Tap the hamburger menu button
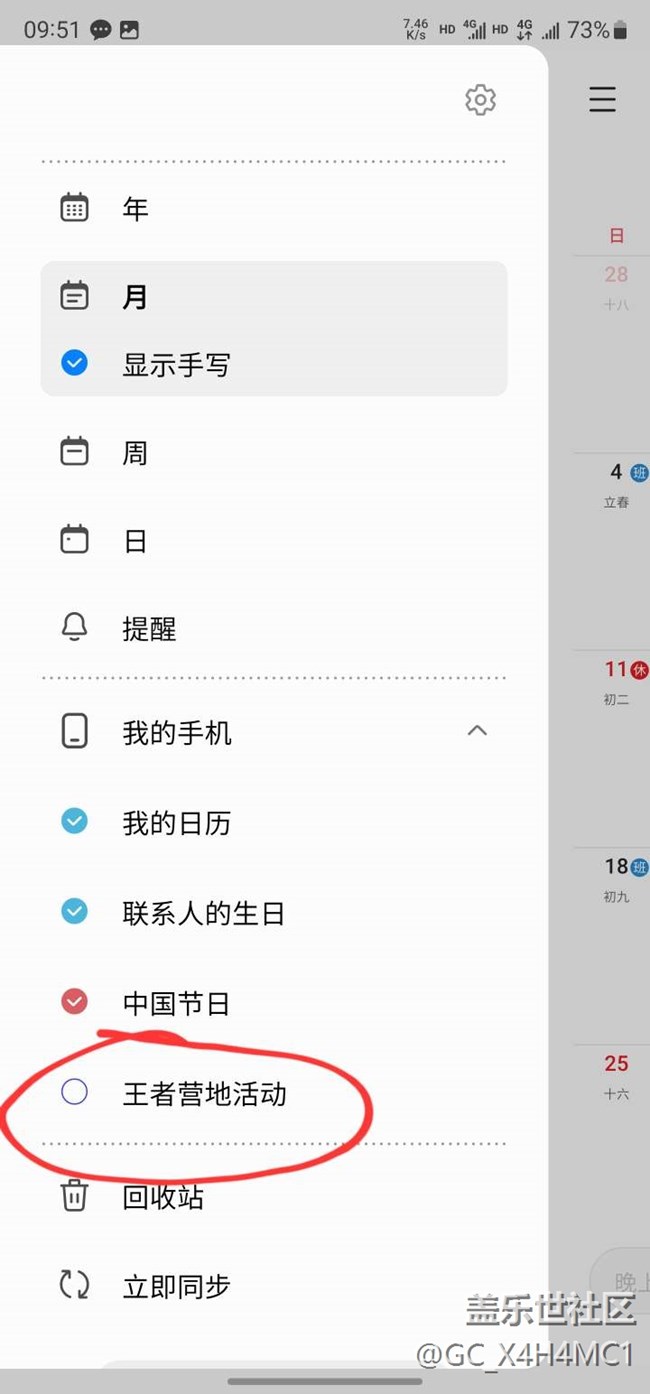Viewport: 650px width, 1394px height. 602,100
